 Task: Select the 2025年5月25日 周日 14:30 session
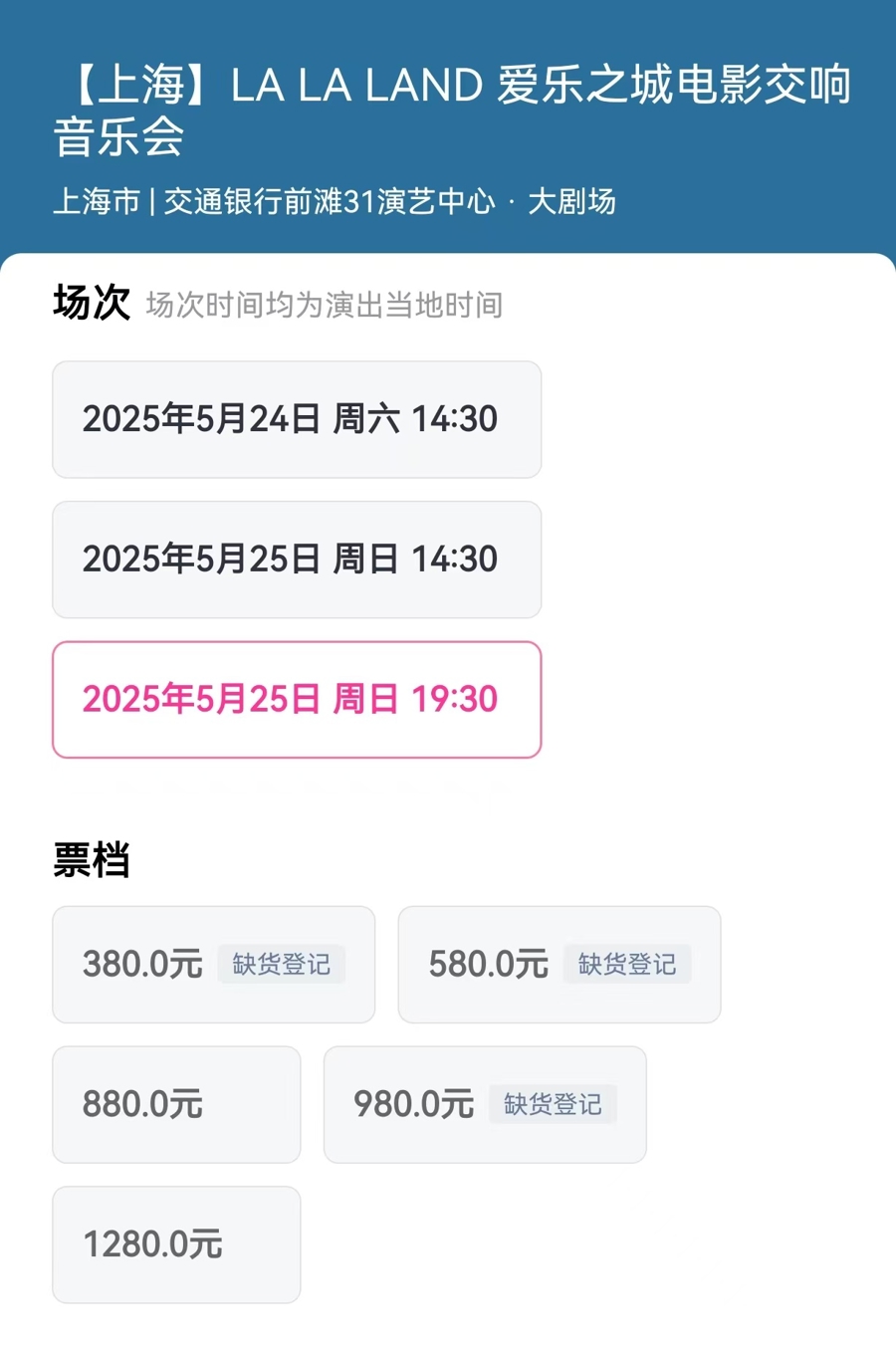point(296,560)
